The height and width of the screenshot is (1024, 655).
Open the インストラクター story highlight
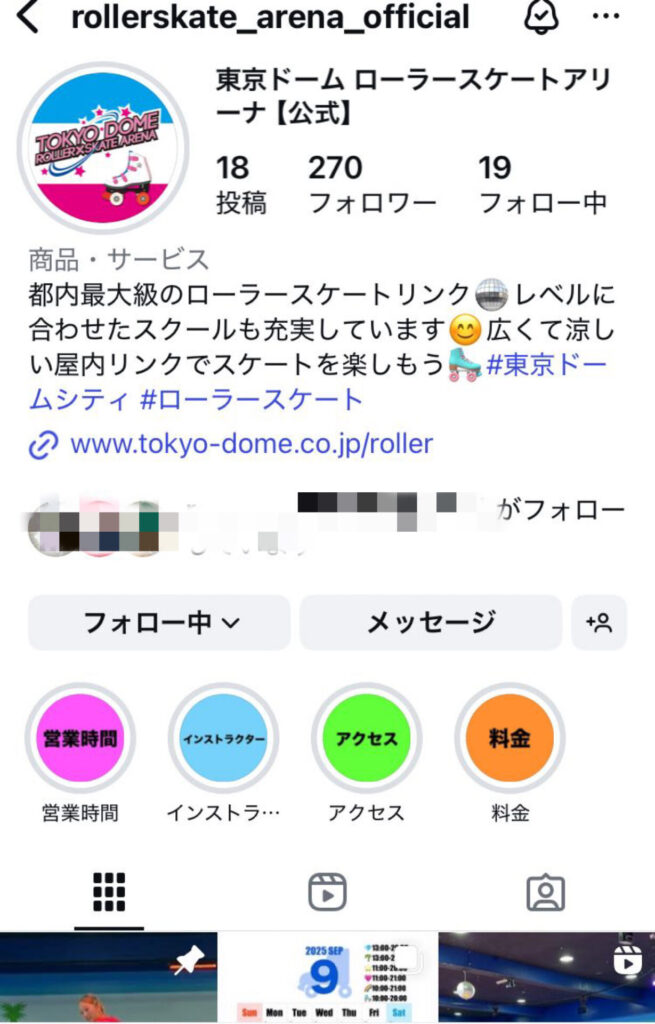(223, 740)
